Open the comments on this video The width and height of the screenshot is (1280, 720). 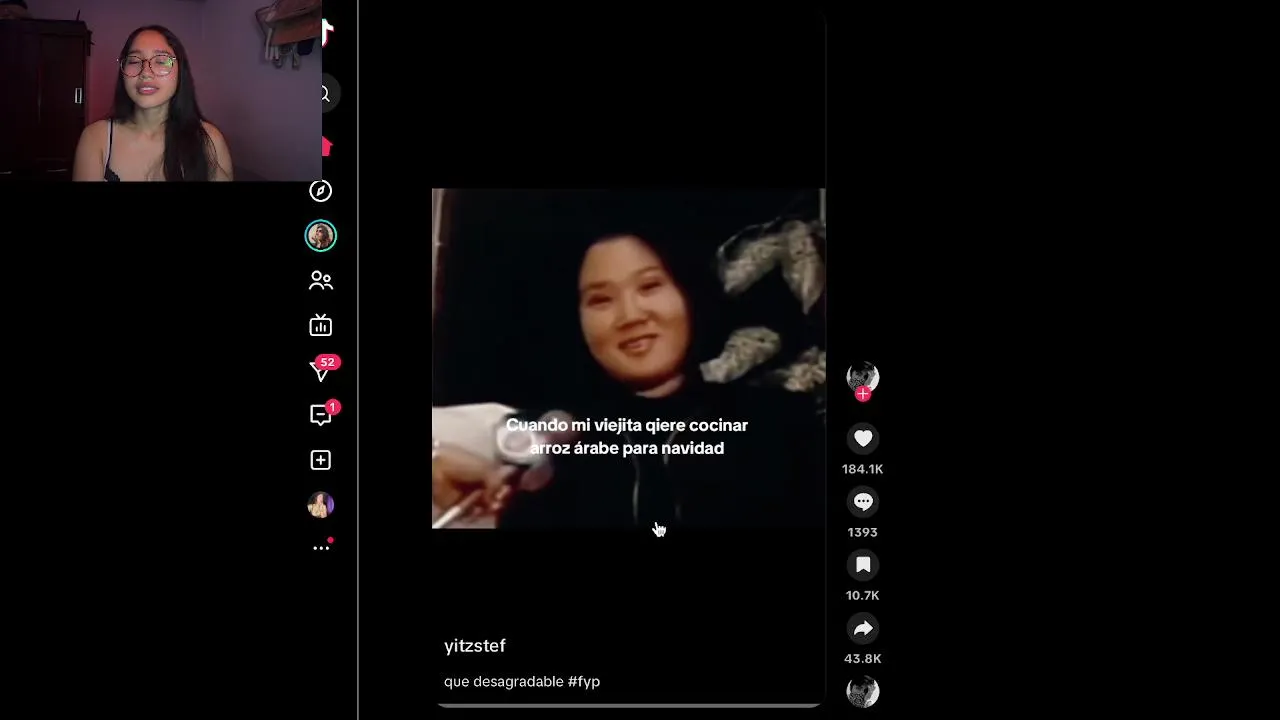click(863, 502)
